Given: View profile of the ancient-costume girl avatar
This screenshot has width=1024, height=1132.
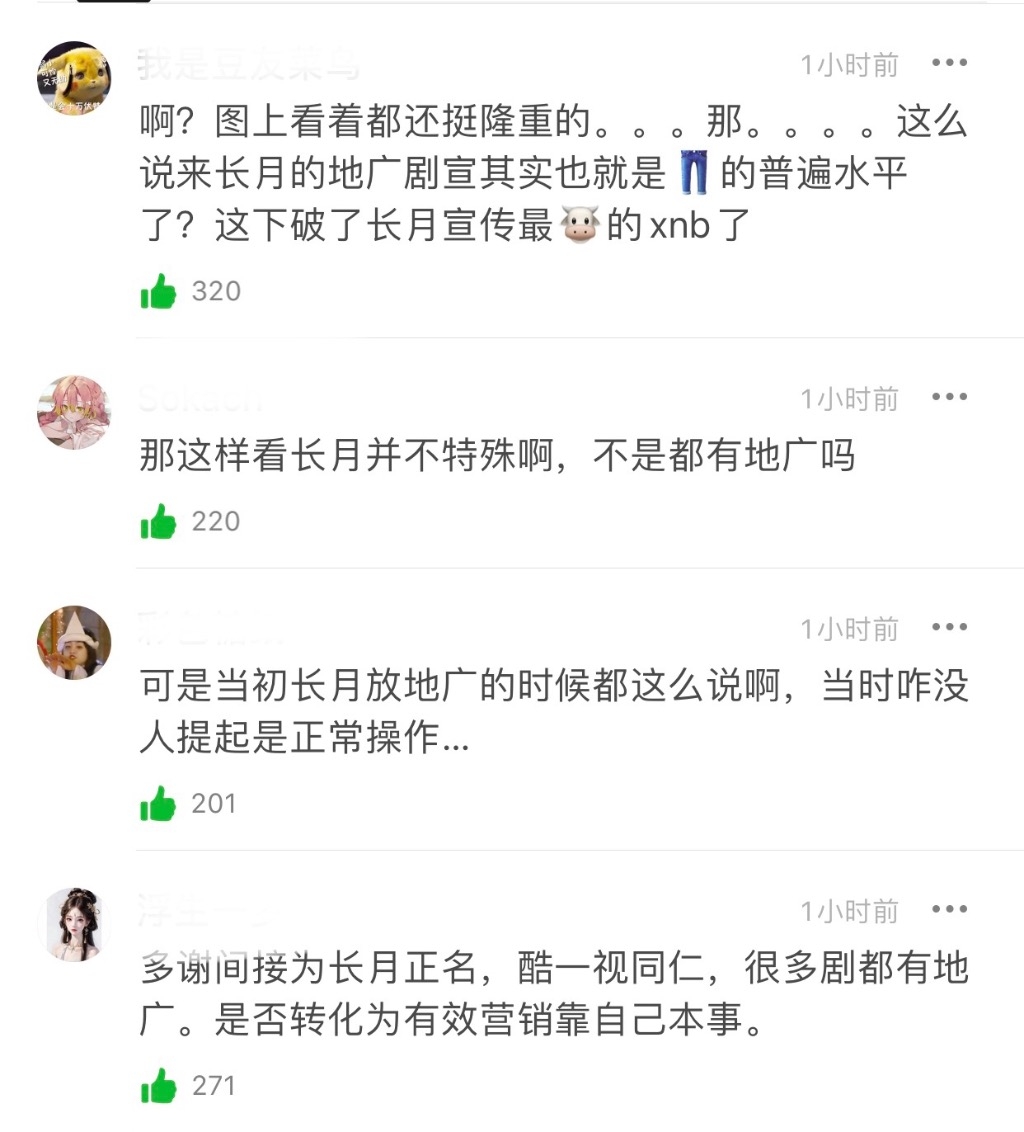Looking at the screenshot, I should 74,924.
